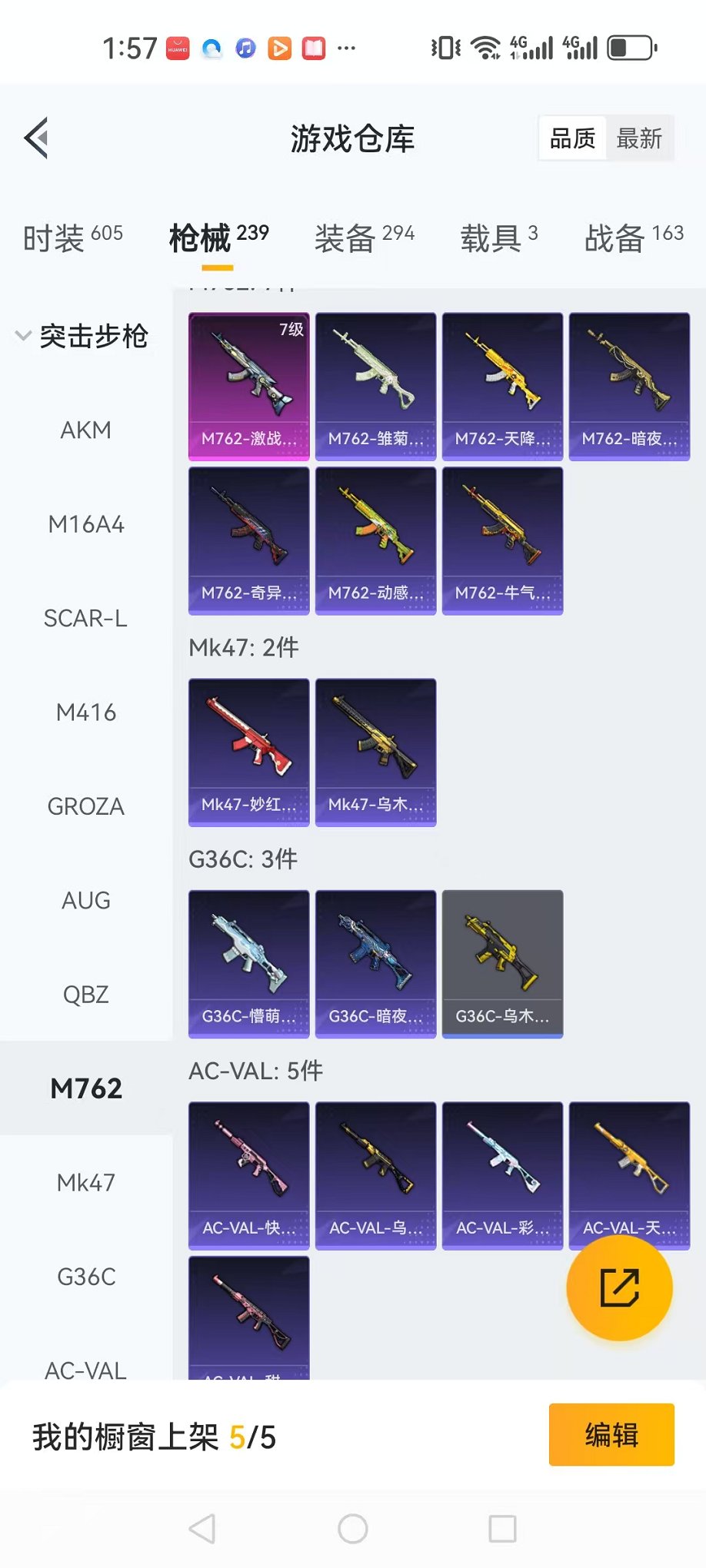The image size is (706, 1568).
Task: Open the 战备 tab
Action: (x=633, y=238)
